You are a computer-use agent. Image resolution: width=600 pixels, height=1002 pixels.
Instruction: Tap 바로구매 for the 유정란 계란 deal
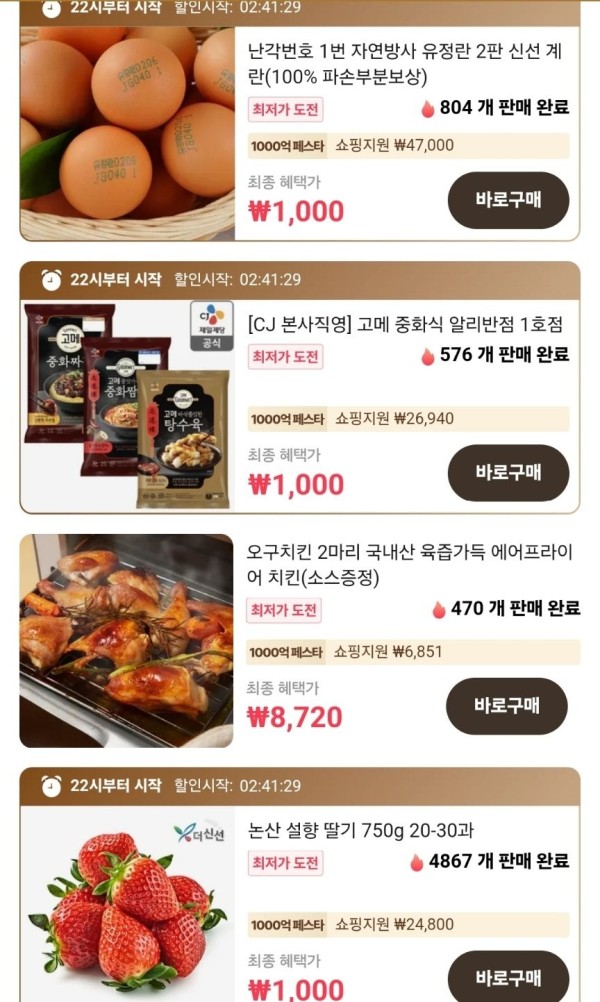click(x=508, y=200)
